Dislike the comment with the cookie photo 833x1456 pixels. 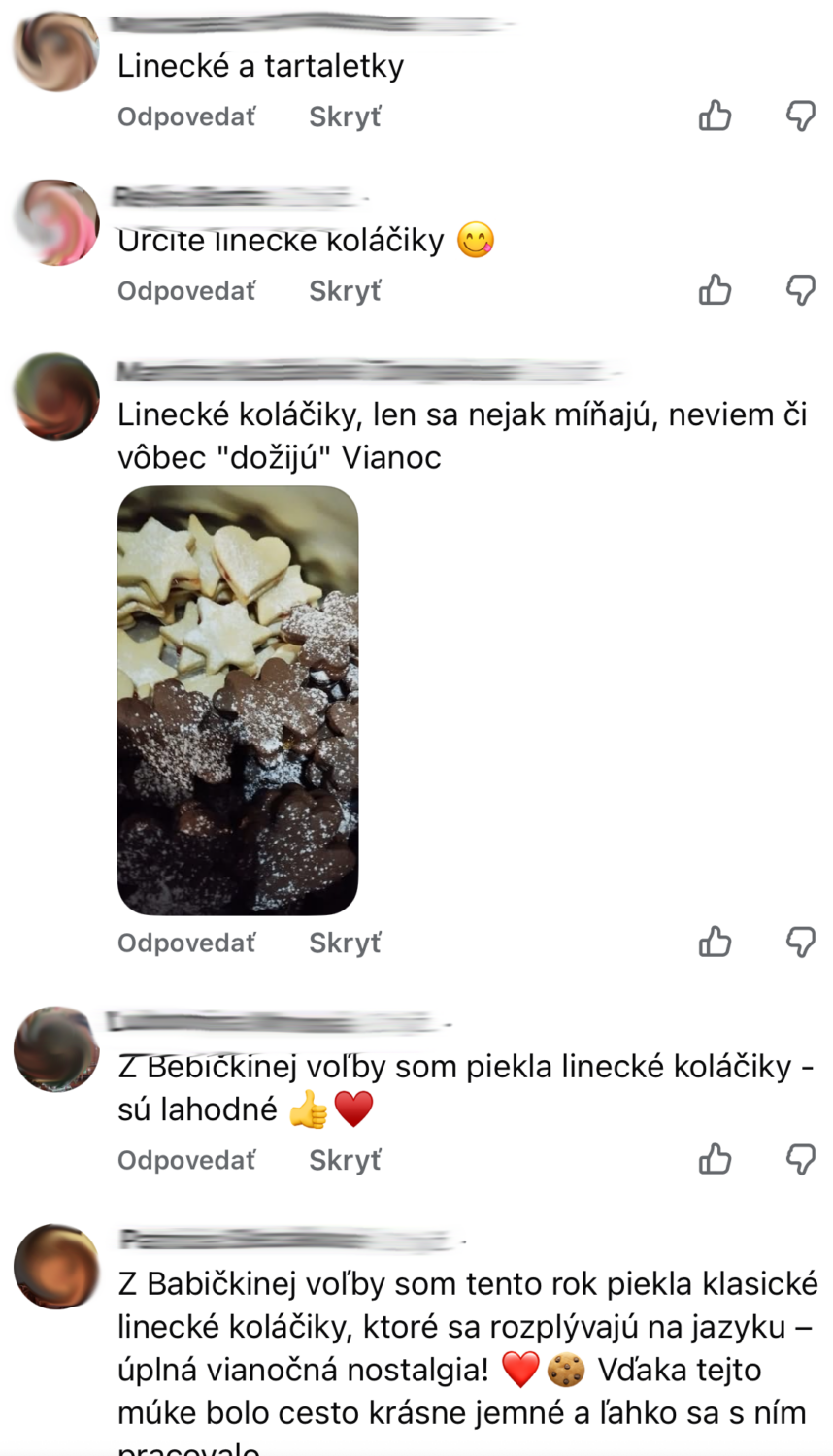(x=800, y=942)
